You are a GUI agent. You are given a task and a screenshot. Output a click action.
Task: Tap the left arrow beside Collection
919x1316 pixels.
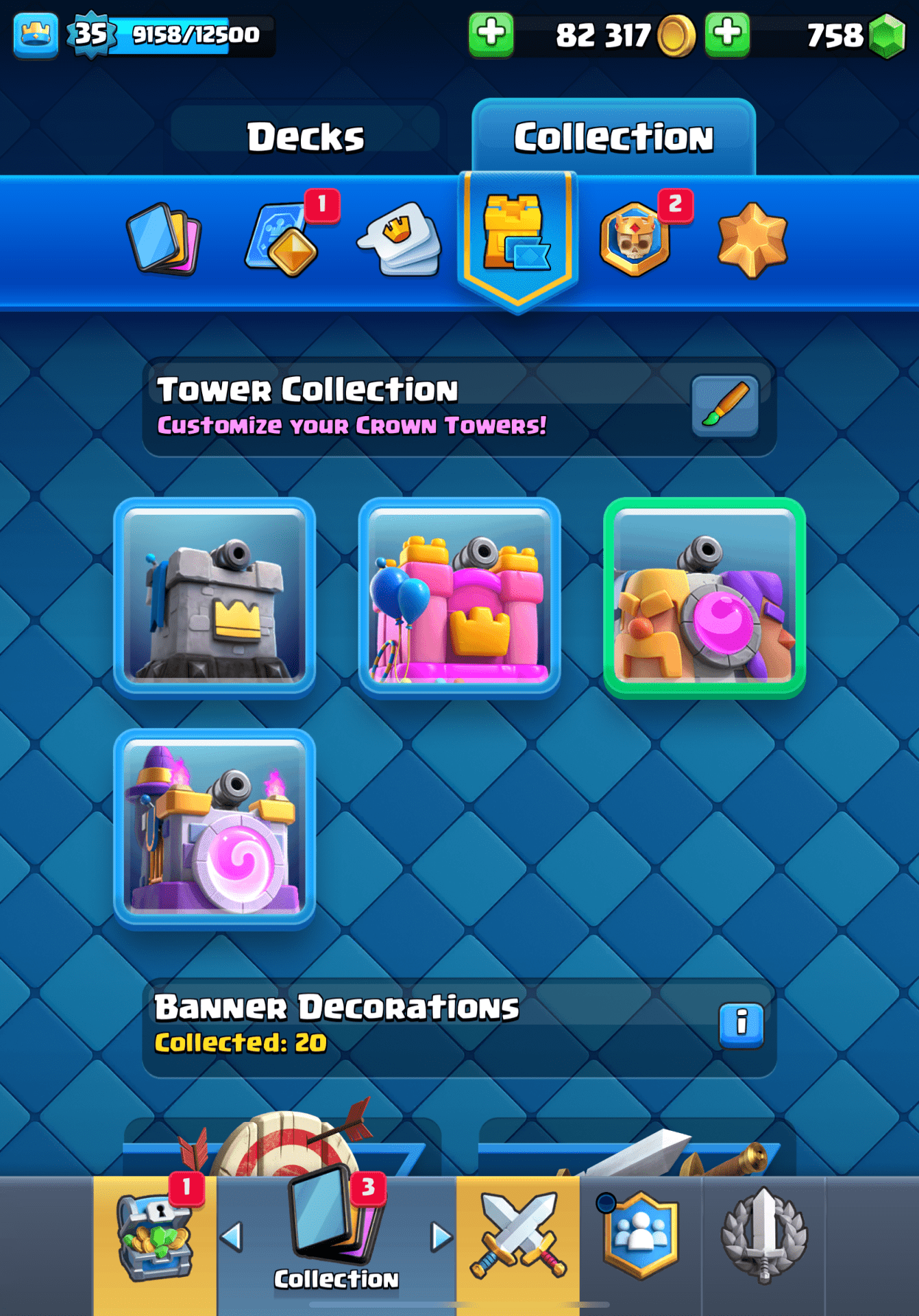click(x=232, y=1236)
